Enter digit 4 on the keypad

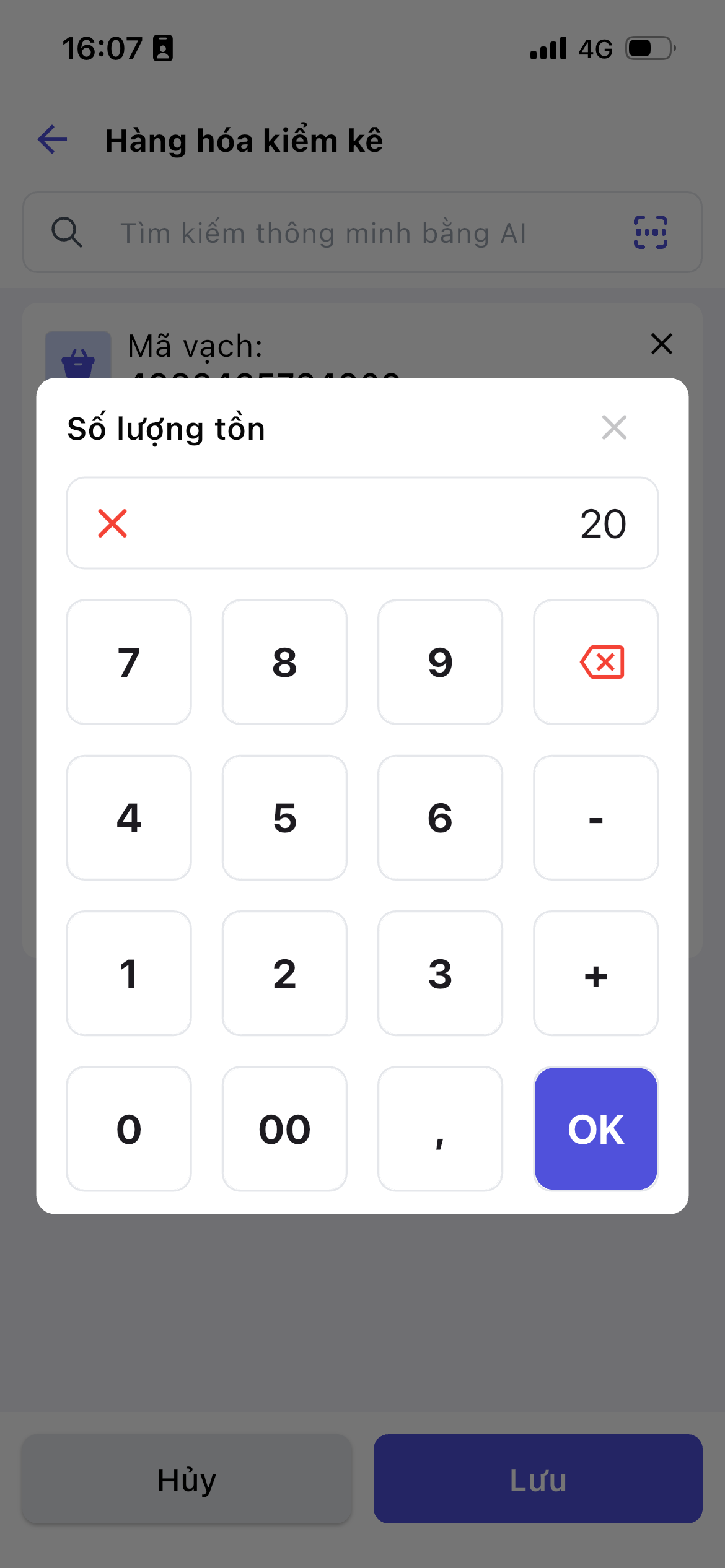(x=129, y=817)
